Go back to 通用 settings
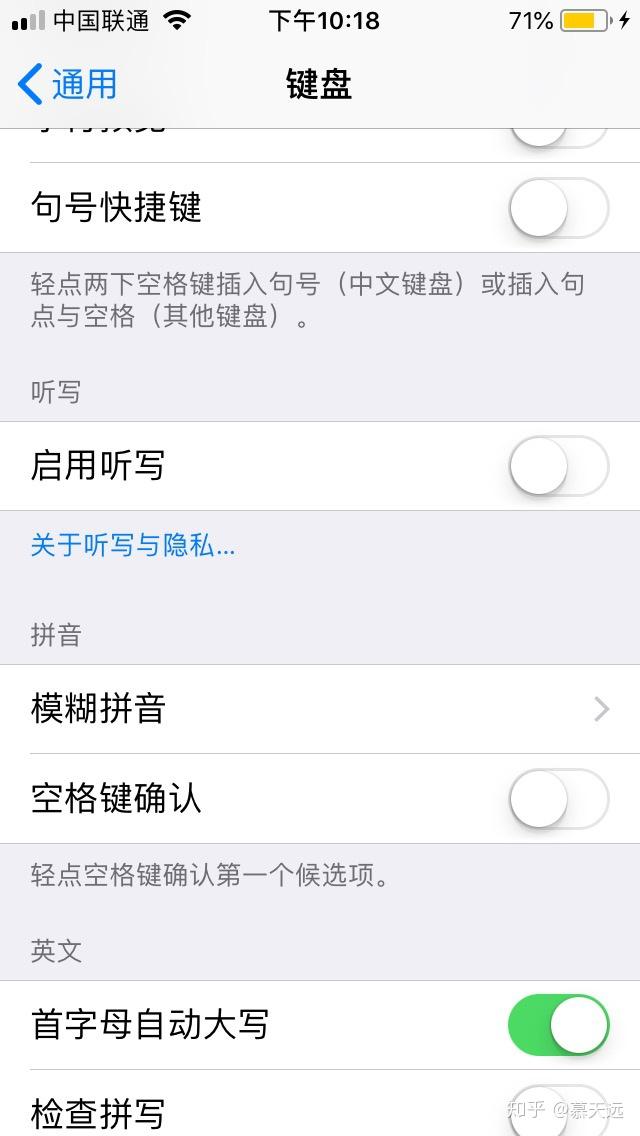This screenshot has height=1136, width=640. coord(67,84)
